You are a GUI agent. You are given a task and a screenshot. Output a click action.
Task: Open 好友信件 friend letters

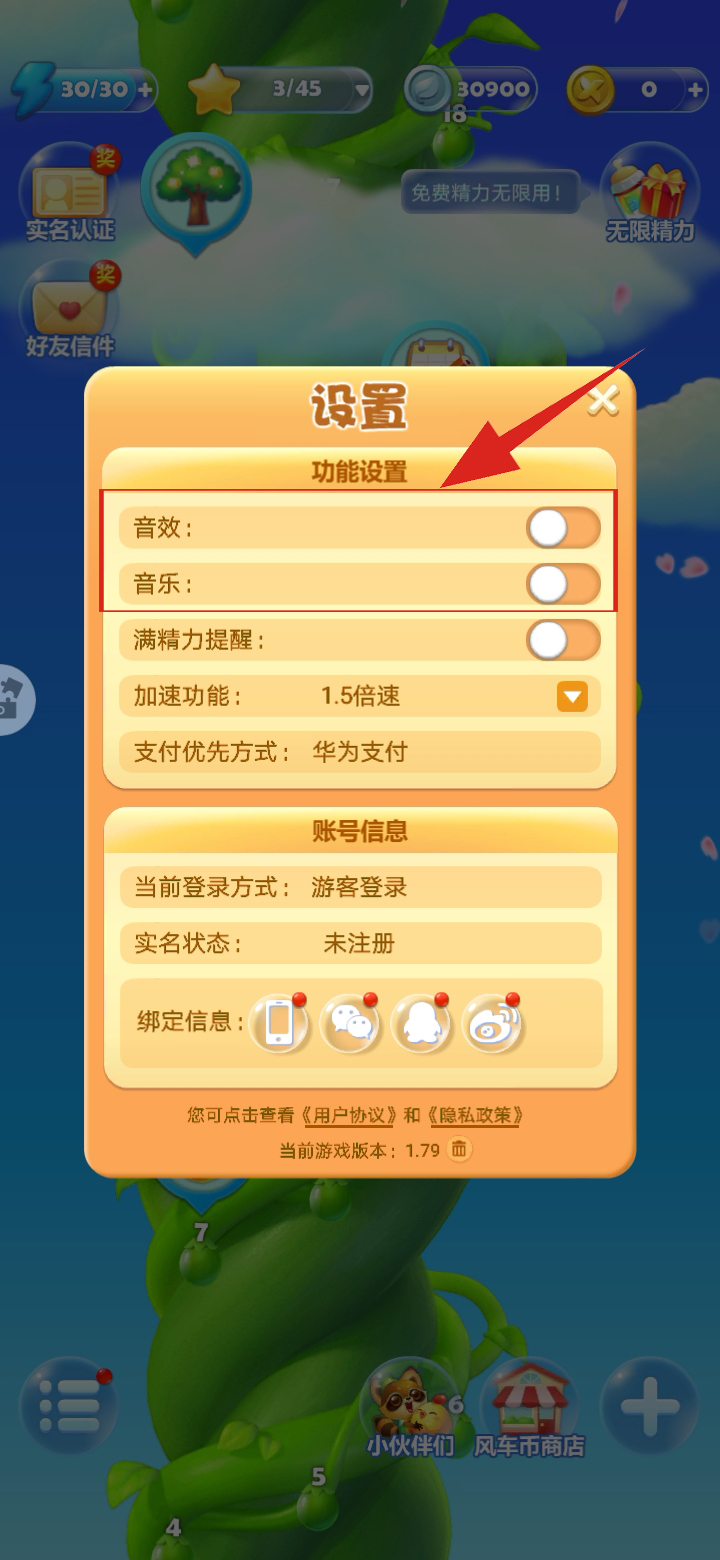tap(70, 312)
